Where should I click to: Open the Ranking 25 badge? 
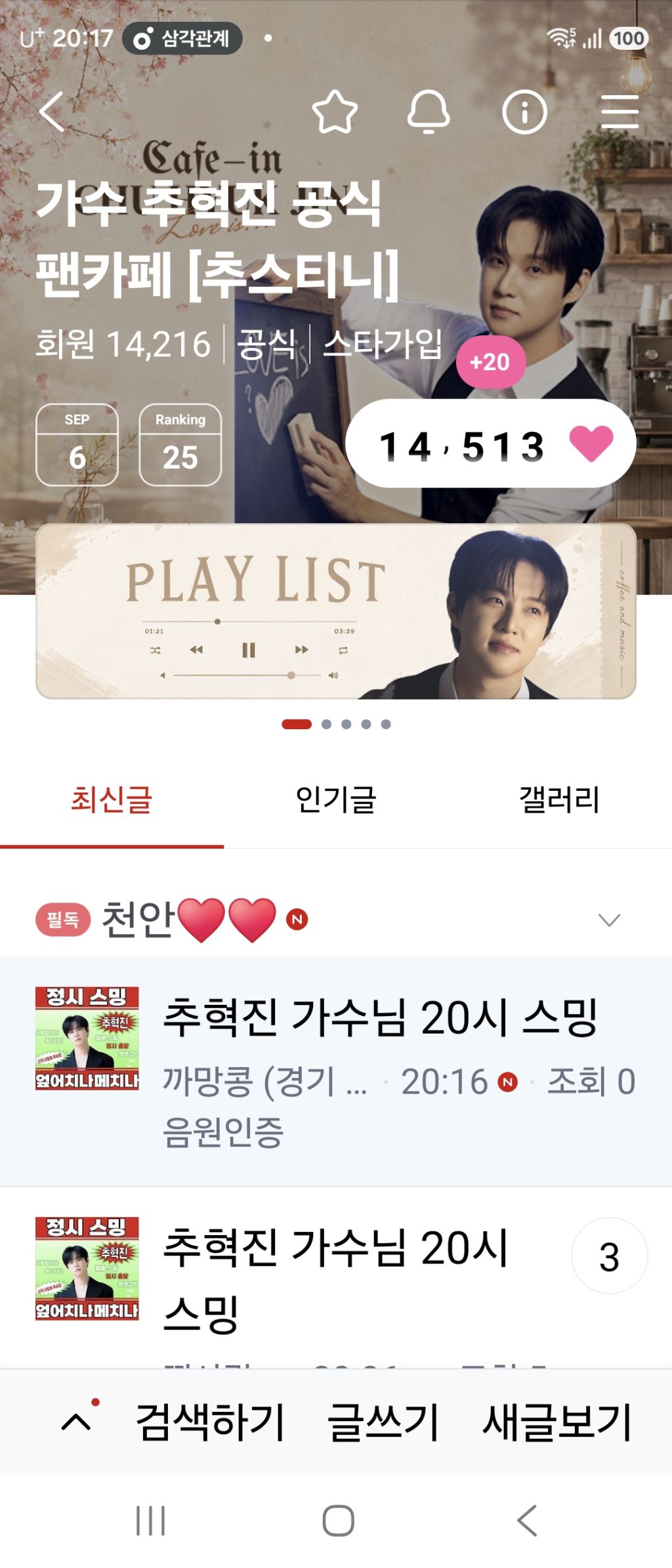point(180,444)
